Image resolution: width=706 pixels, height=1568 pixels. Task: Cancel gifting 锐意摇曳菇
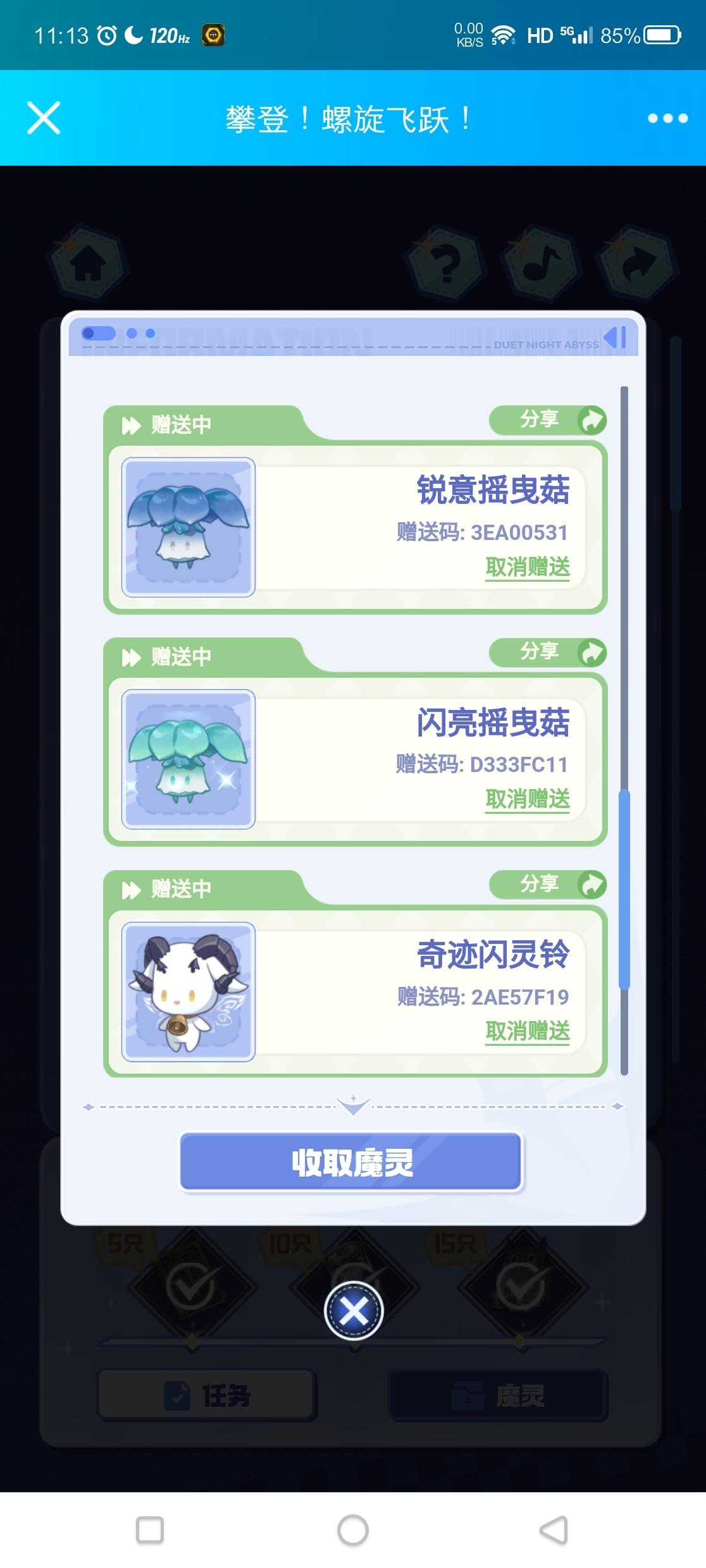pos(527,567)
